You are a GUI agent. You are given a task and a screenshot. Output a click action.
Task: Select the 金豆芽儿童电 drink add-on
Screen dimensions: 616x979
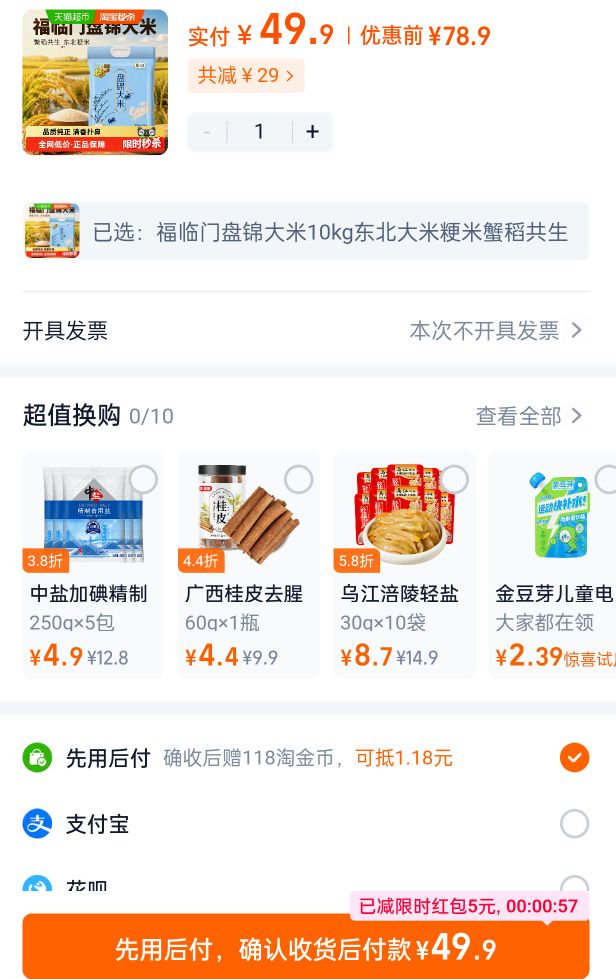(x=607, y=480)
